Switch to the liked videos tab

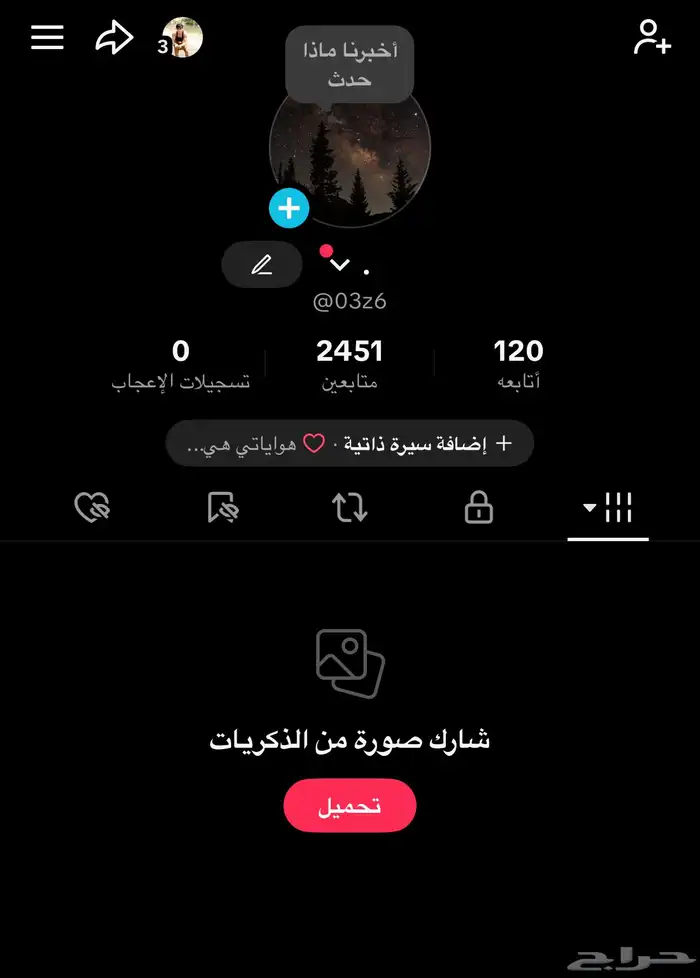pyautogui.click(x=93, y=508)
